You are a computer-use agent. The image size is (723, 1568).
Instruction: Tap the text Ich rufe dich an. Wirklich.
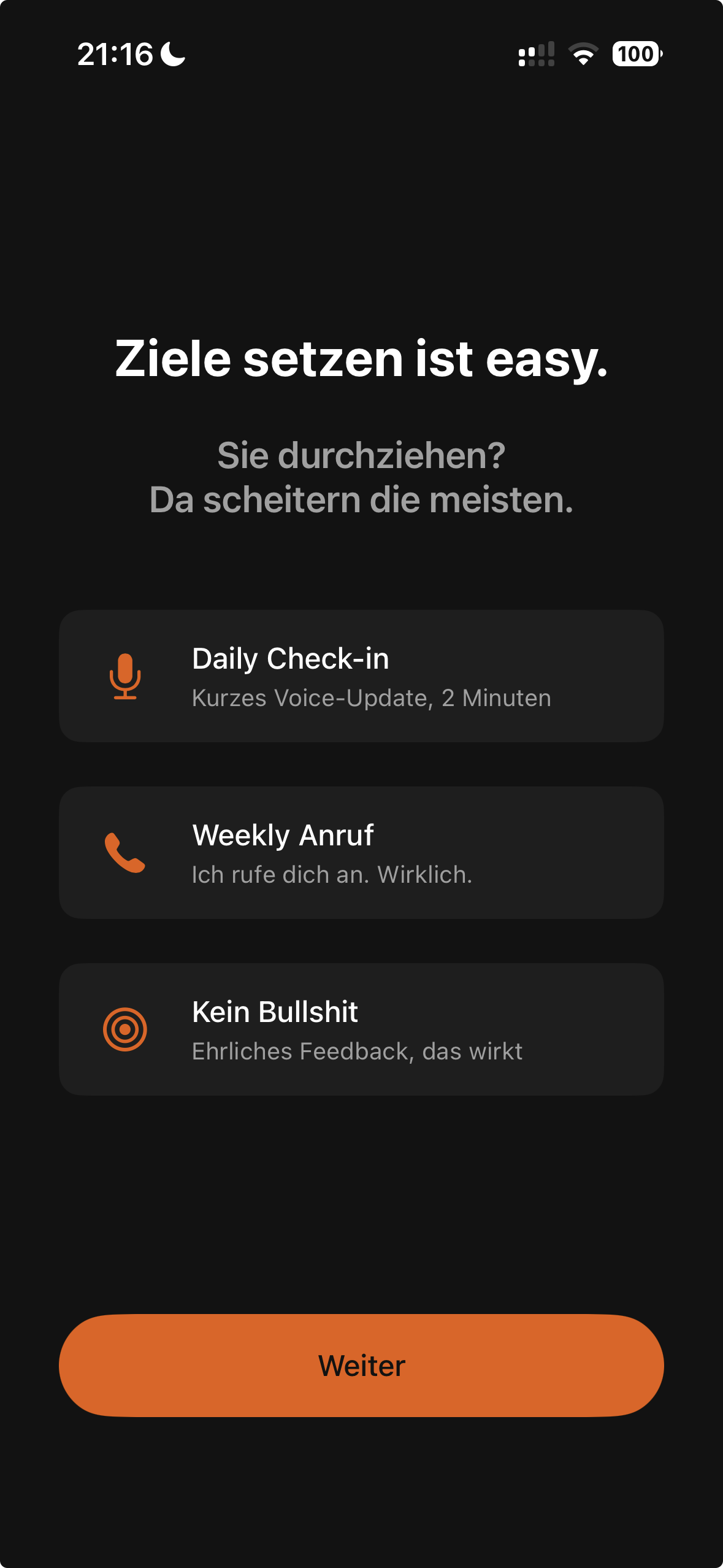tap(332, 874)
